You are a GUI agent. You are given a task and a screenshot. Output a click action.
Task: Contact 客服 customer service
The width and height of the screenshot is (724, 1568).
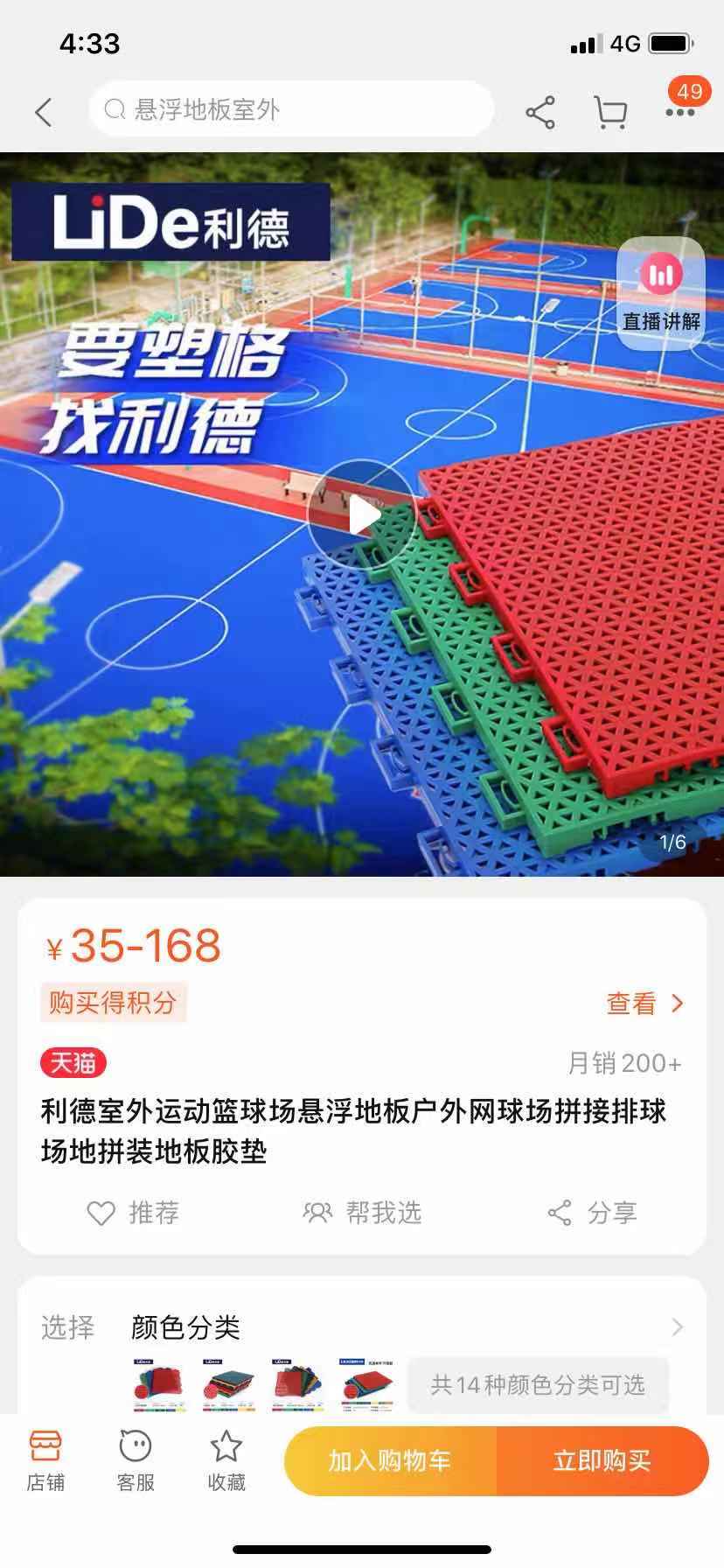click(x=136, y=1460)
